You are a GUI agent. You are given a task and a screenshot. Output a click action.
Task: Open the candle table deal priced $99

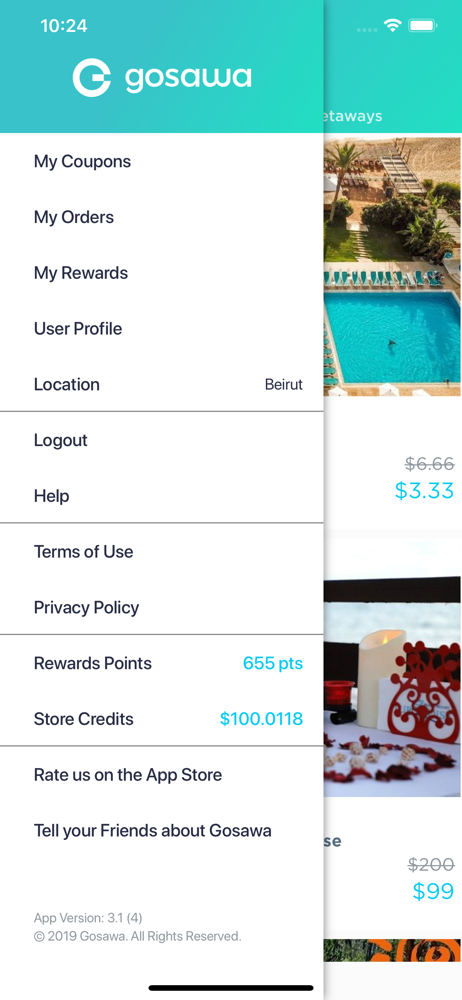(x=392, y=733)
